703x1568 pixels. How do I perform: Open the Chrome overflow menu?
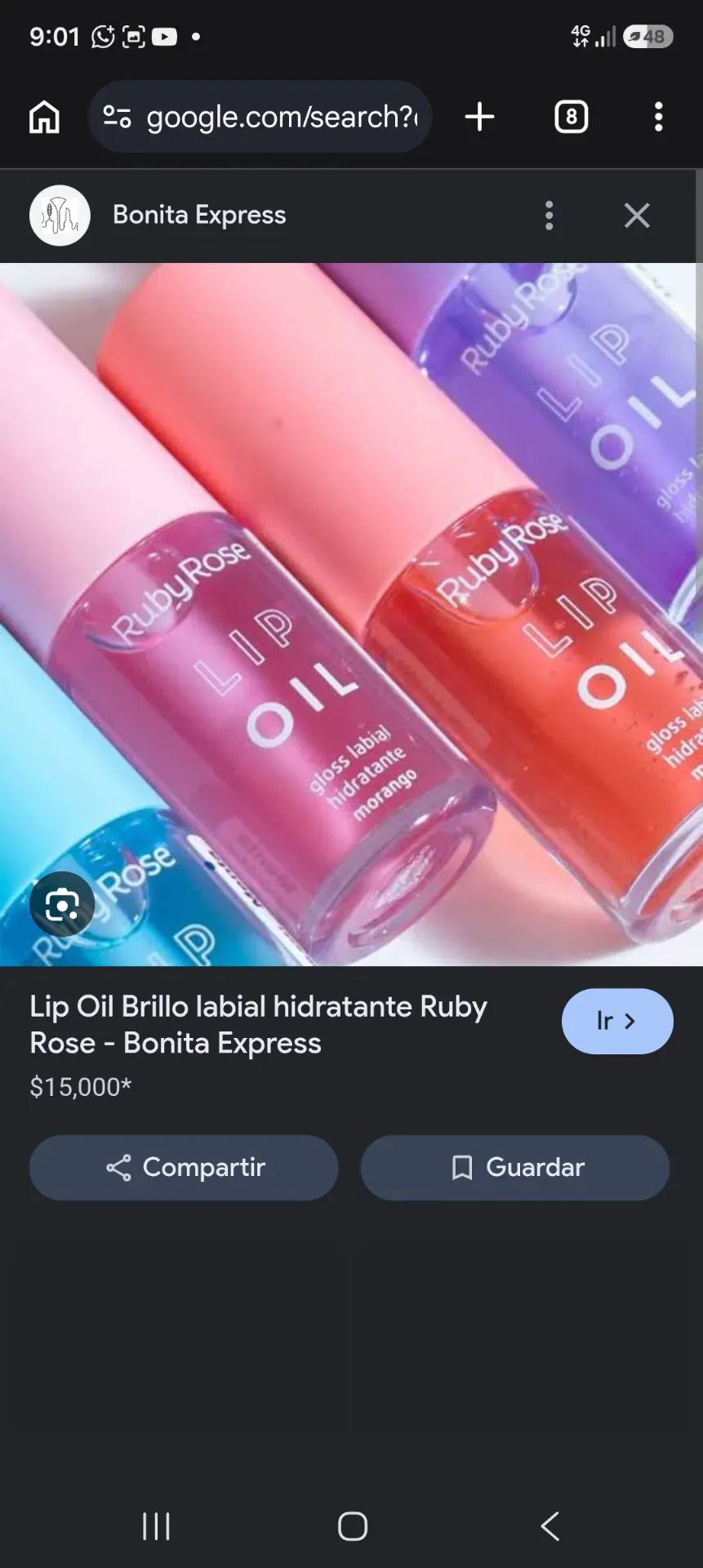click(658, 117)
